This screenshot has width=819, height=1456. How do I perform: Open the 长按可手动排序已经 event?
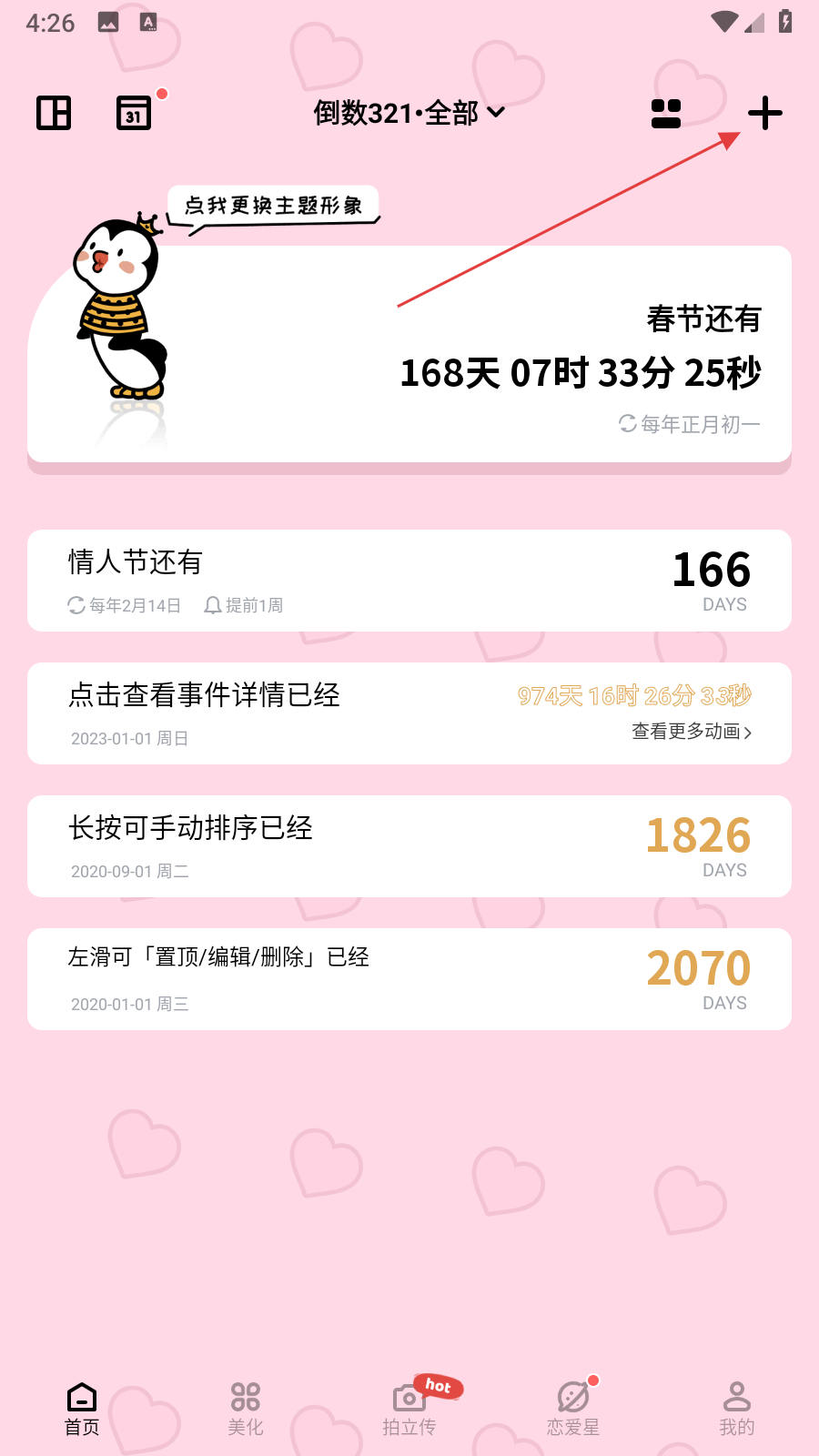(x=409, y=846)
